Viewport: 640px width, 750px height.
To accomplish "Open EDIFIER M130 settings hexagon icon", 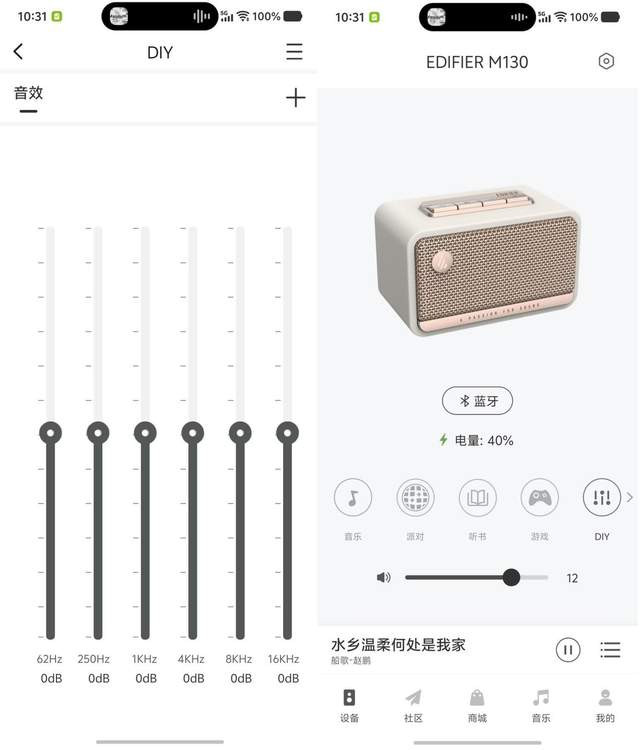I will coord(606,61).
